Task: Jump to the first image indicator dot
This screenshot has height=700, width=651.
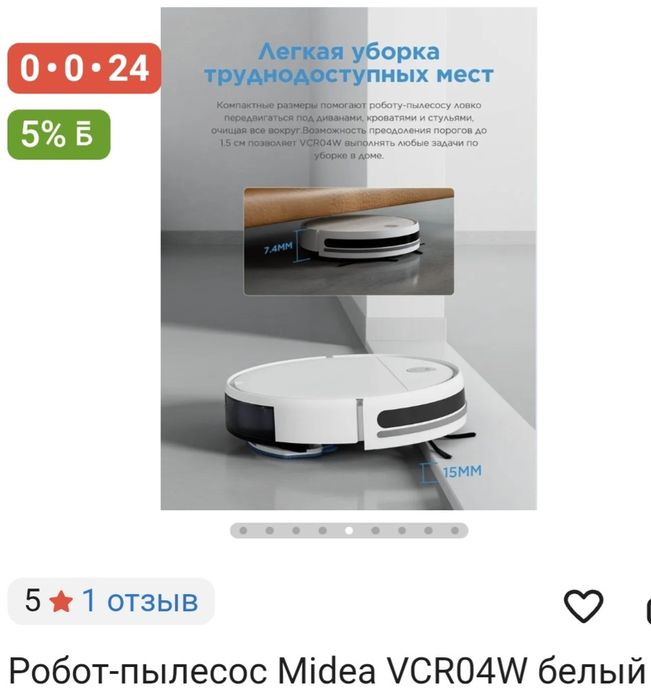Action: pos(242,531)
